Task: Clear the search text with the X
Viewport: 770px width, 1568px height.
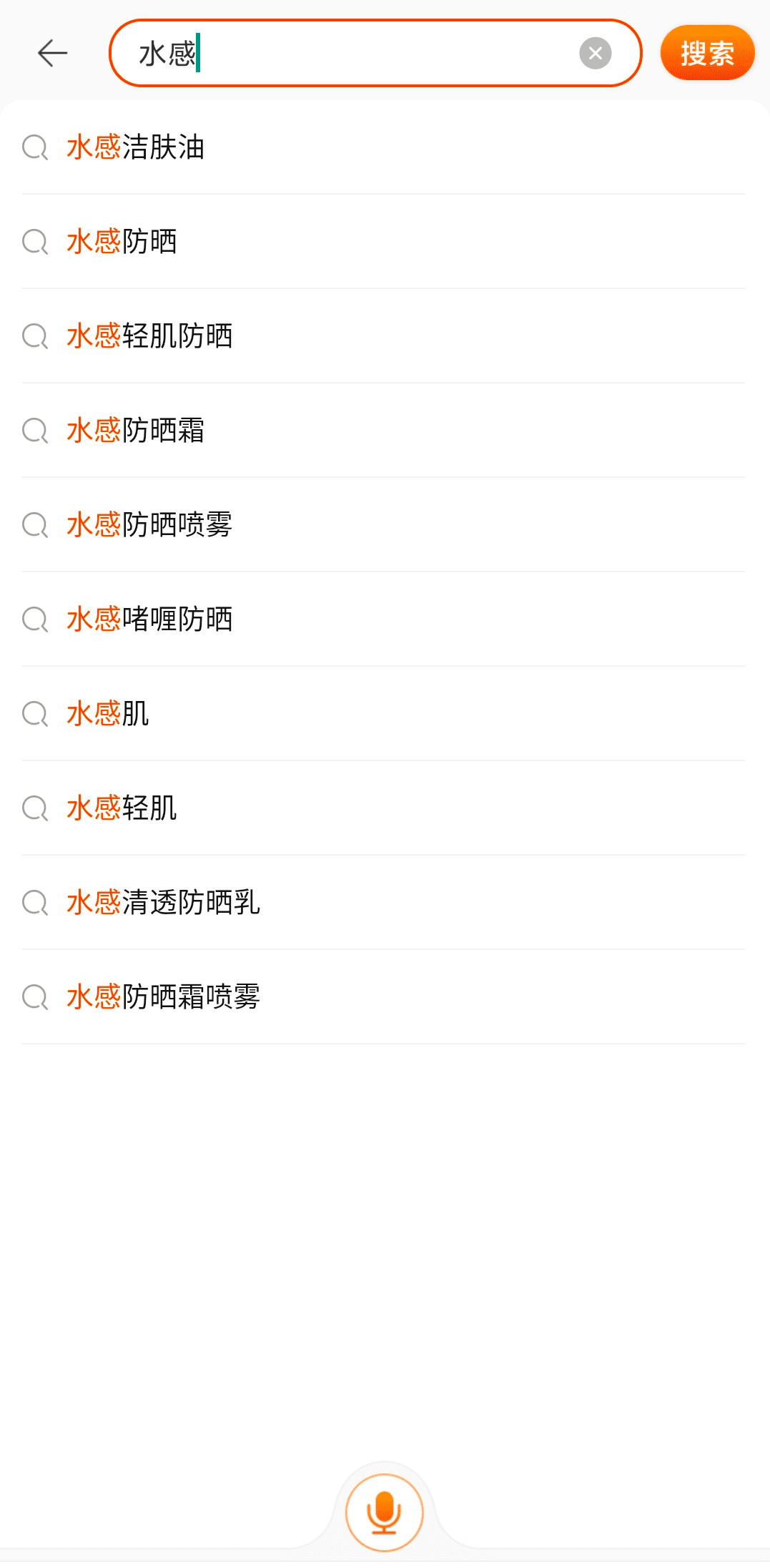Action: click(595, 54)
